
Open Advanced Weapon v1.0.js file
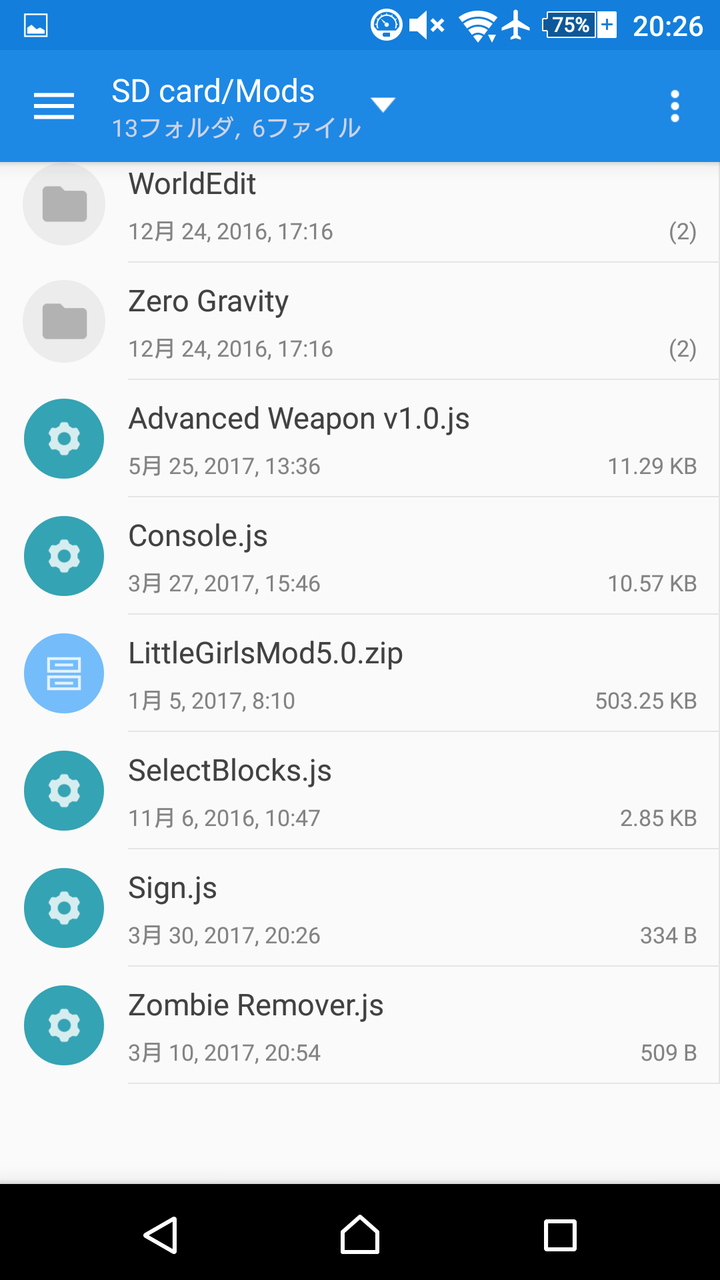click(x=360, y=439)
